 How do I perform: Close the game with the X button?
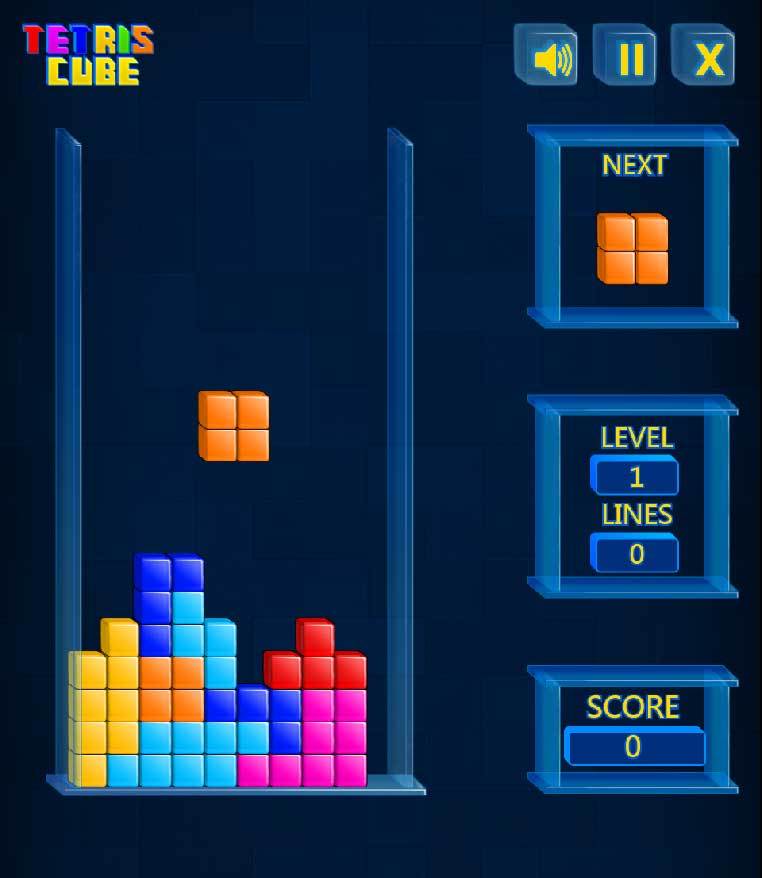708,58
